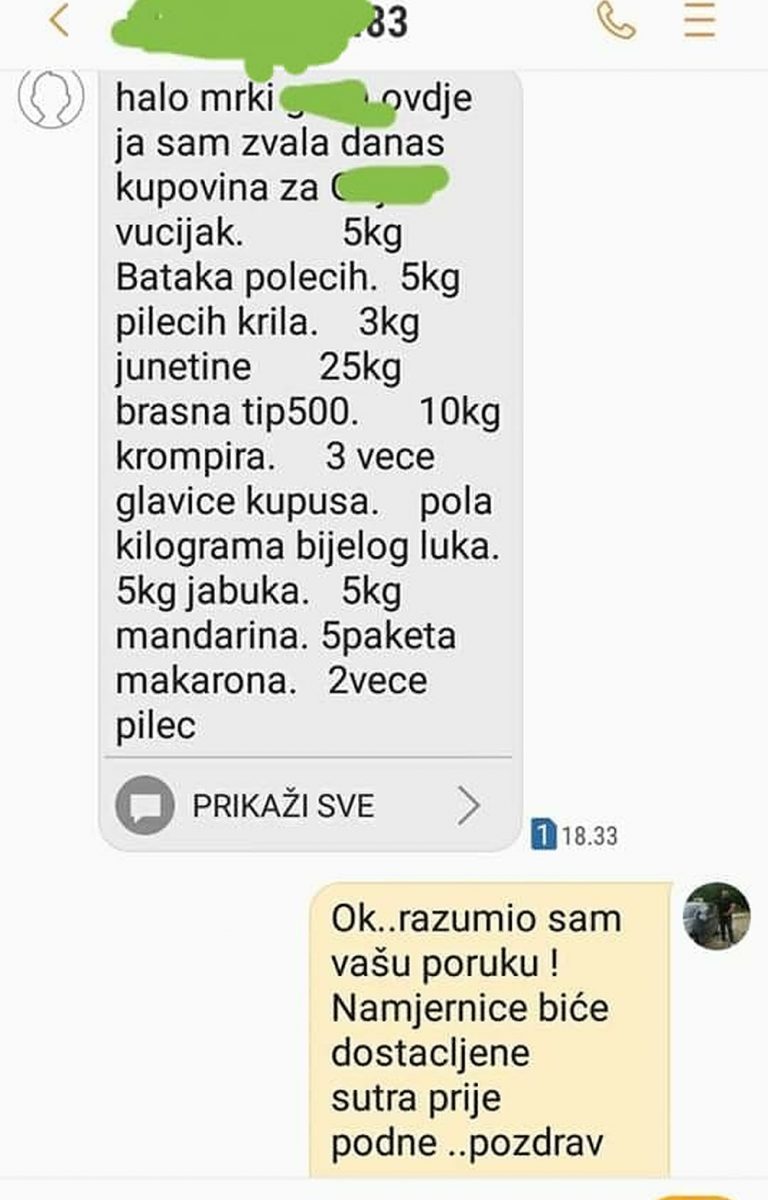This screenshot has height=1200, width=768.
Task: Call this contact with the phone icon
Action: click(615, 21)
